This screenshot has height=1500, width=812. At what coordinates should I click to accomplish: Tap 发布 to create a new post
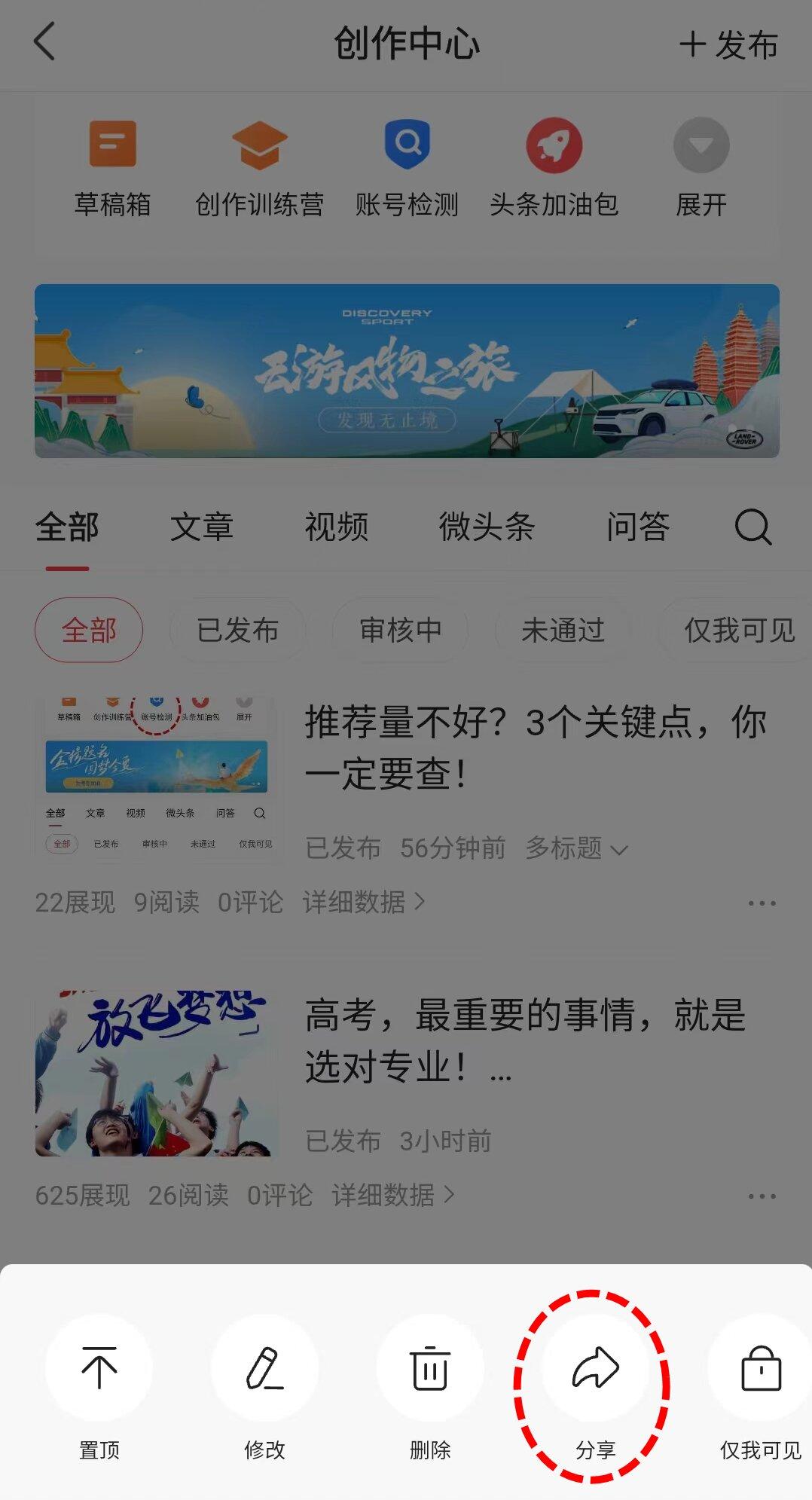click(728, 45)
